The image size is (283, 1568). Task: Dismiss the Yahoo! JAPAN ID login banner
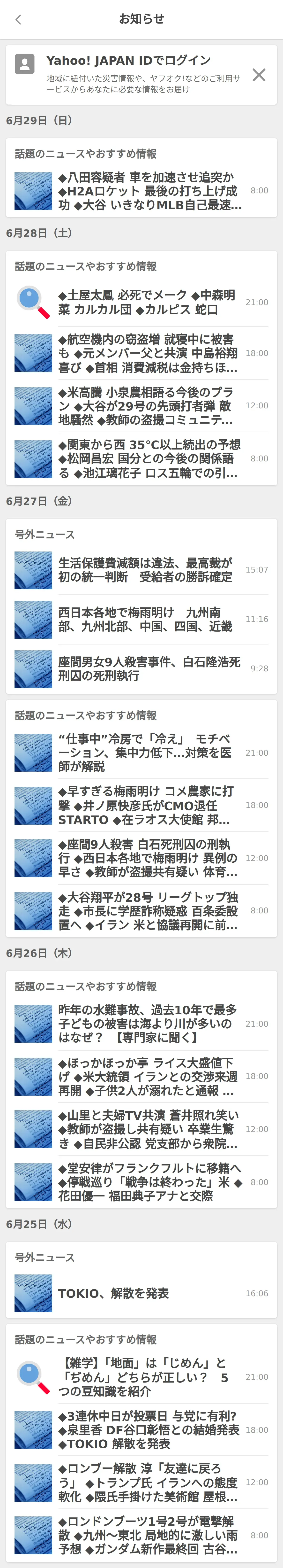[x=259, y=75]
